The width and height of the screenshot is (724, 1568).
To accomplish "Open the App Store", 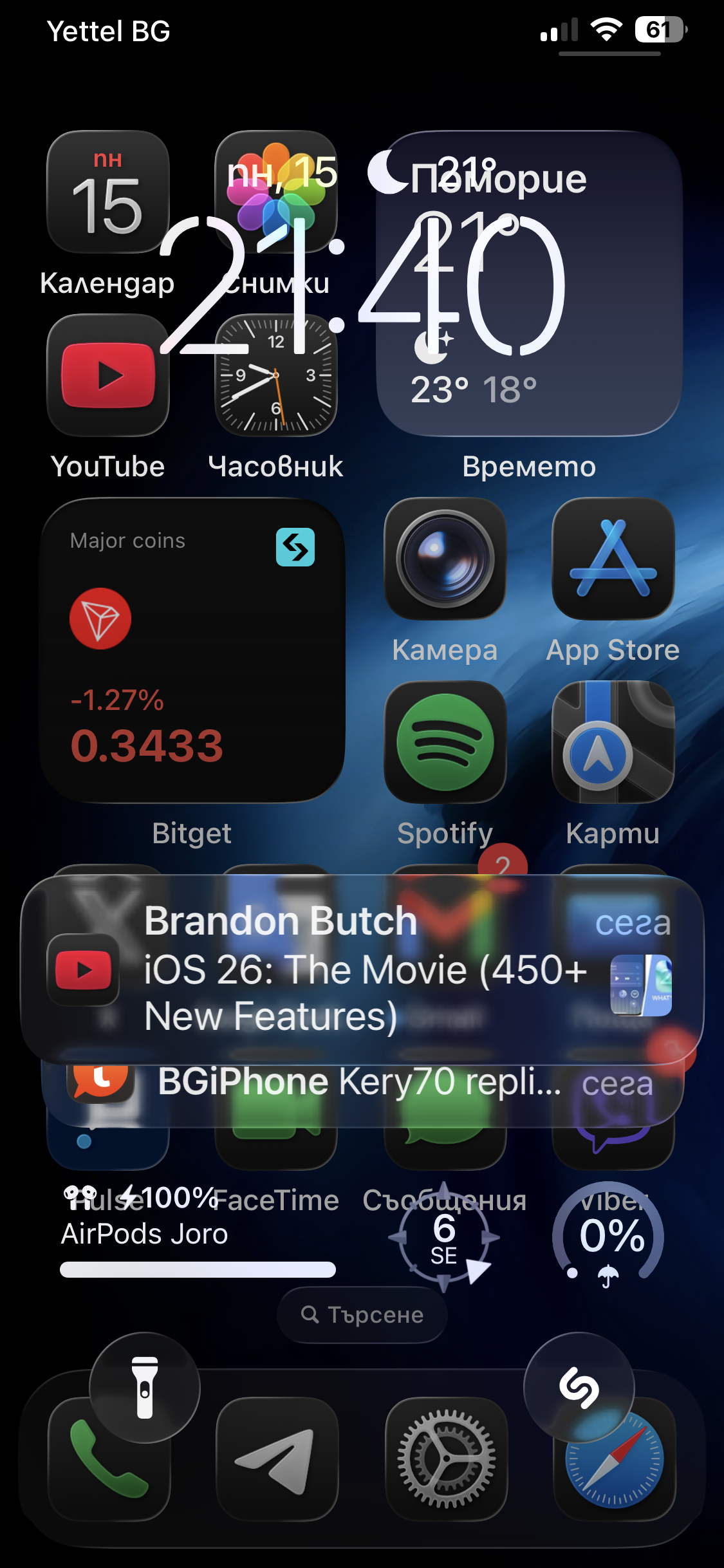I will click(x=613, y=559).
